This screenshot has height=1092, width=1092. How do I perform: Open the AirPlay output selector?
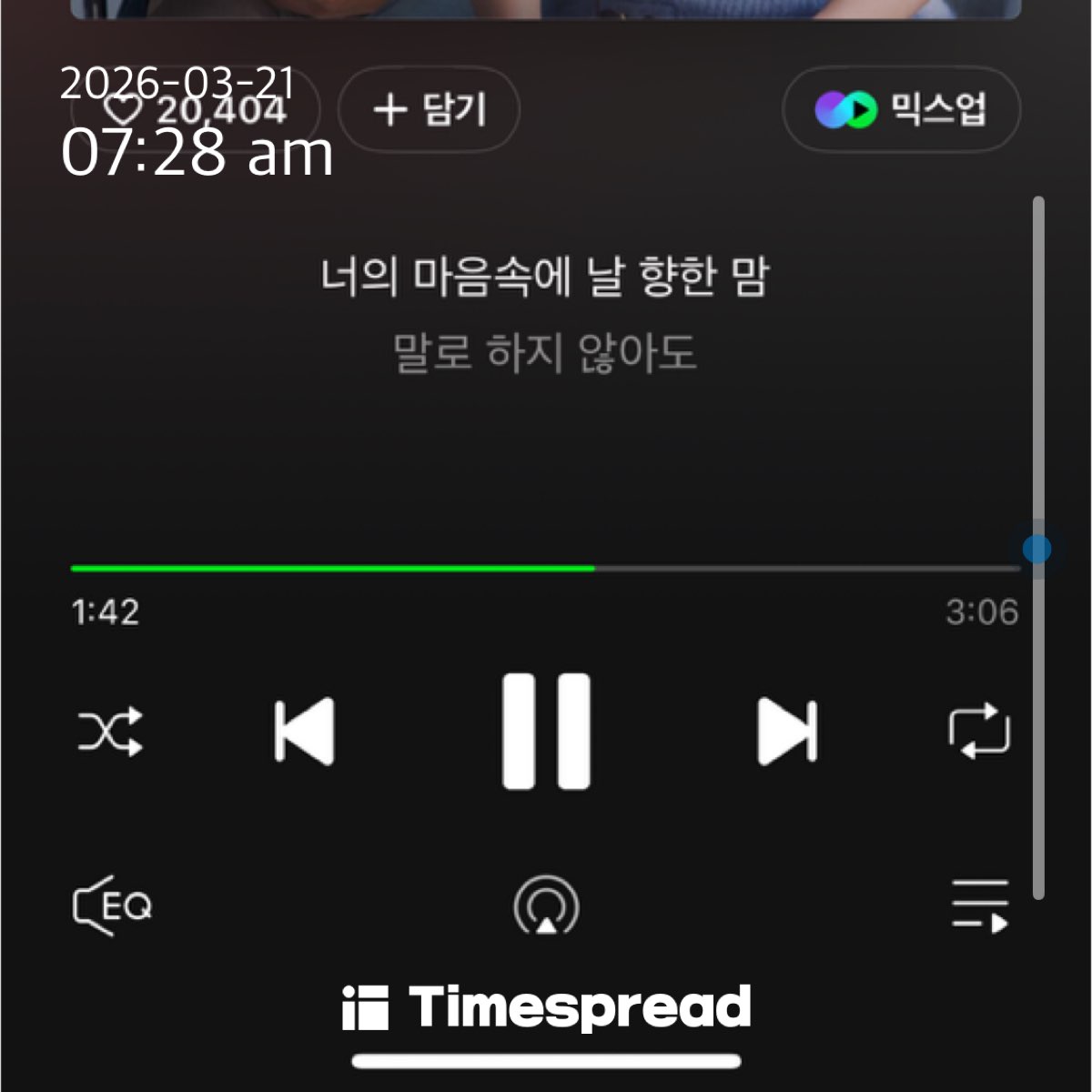coord(546,906)
